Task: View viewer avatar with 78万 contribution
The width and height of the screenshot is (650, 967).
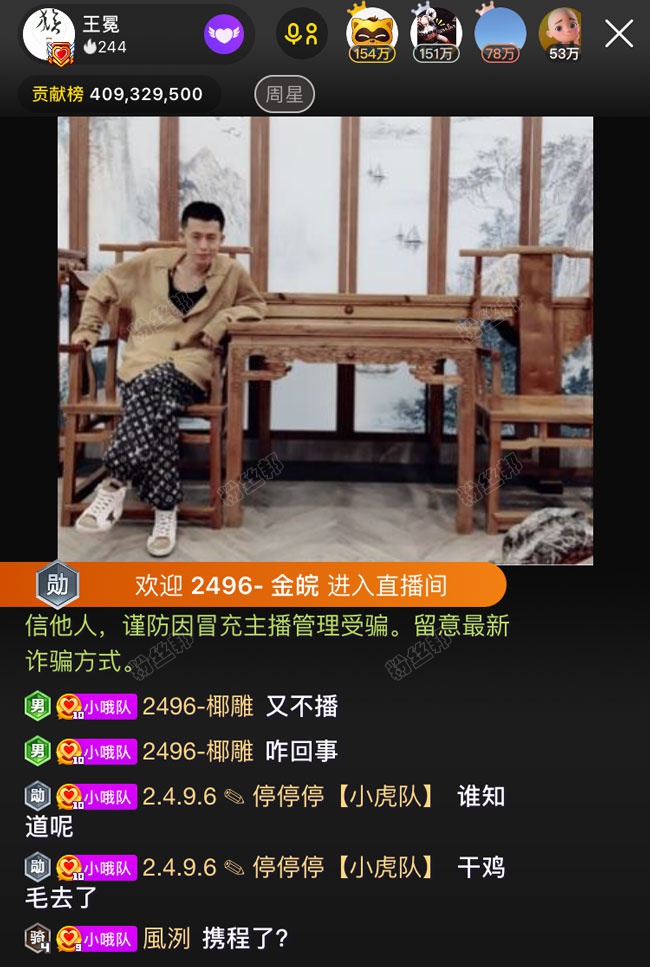Action: pyautogui.click(x=501, y=34)
